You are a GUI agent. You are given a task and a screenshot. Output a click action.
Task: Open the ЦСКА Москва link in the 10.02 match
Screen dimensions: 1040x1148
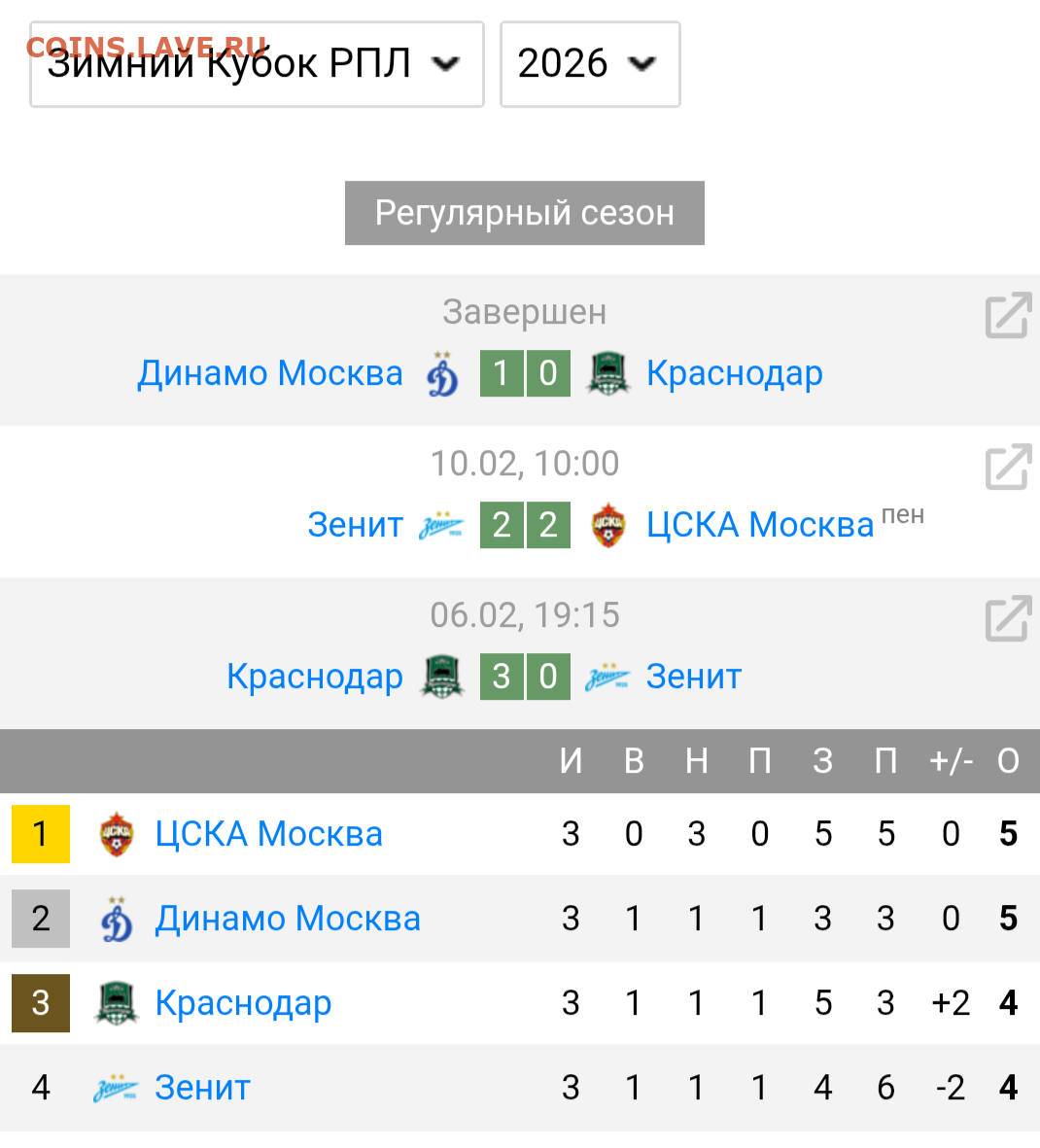(760, 525)
